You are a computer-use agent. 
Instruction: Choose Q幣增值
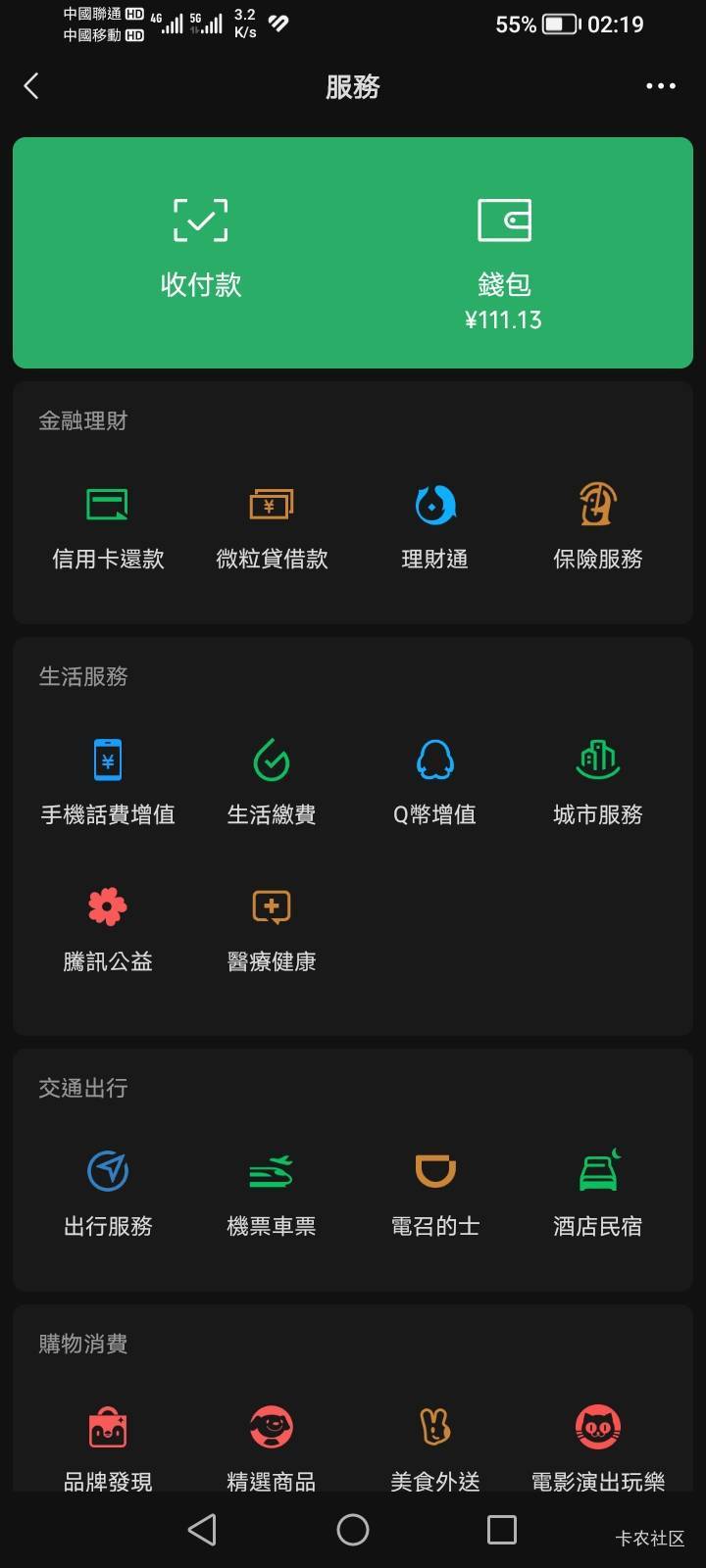click(x=435, y=784)
